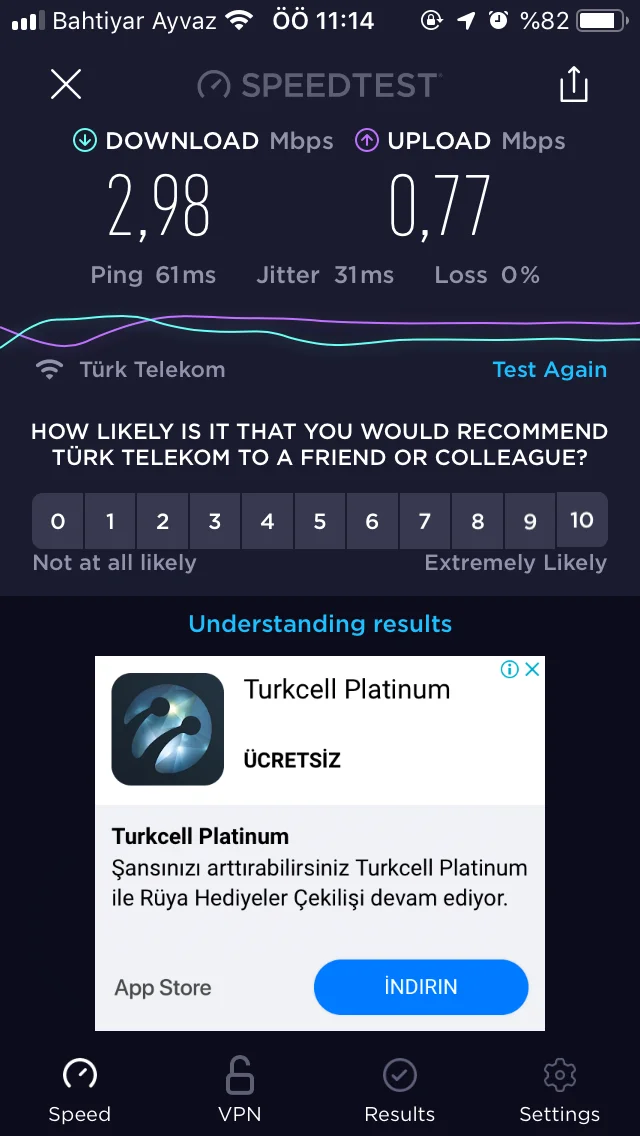The image size is (640, 1136).
Task: Open the Settings tab
Action: [560, 1090]
